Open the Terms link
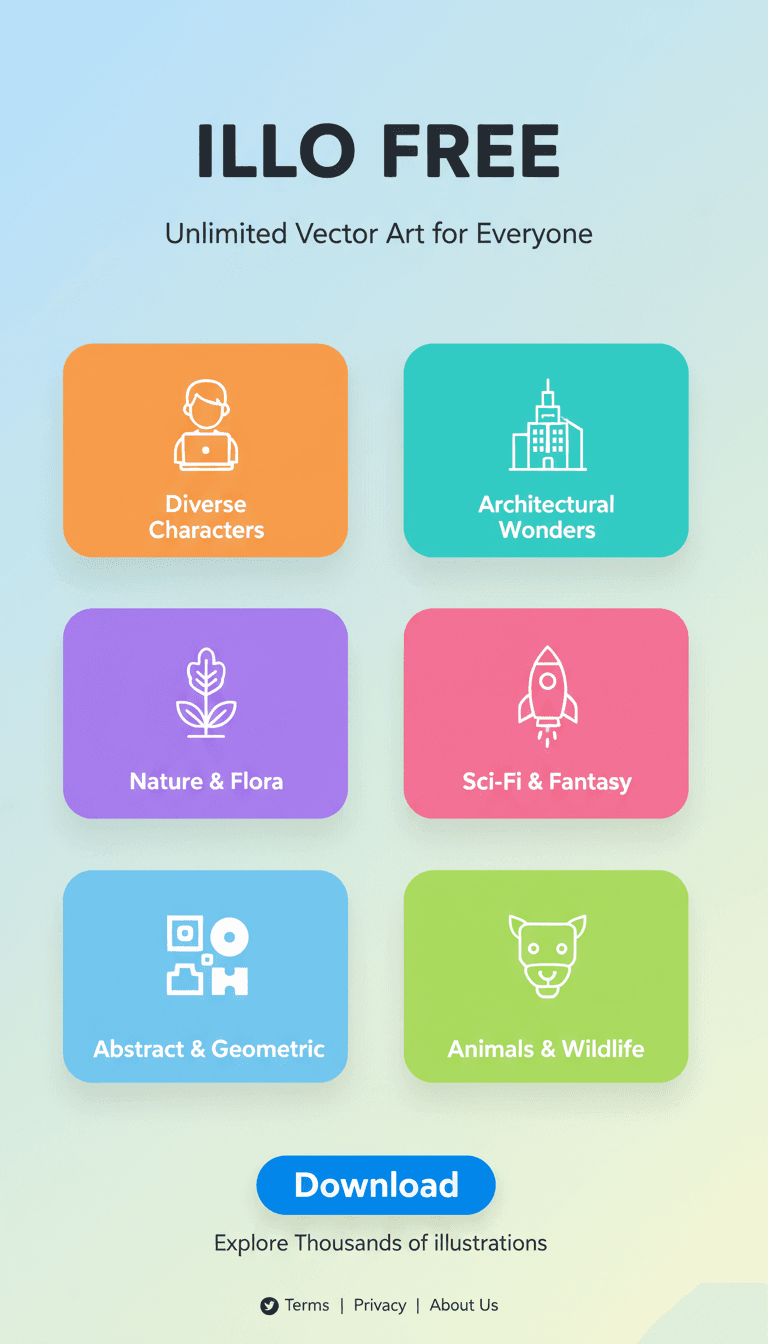This screenshot has height=1344, width=768. point(307,1305)
